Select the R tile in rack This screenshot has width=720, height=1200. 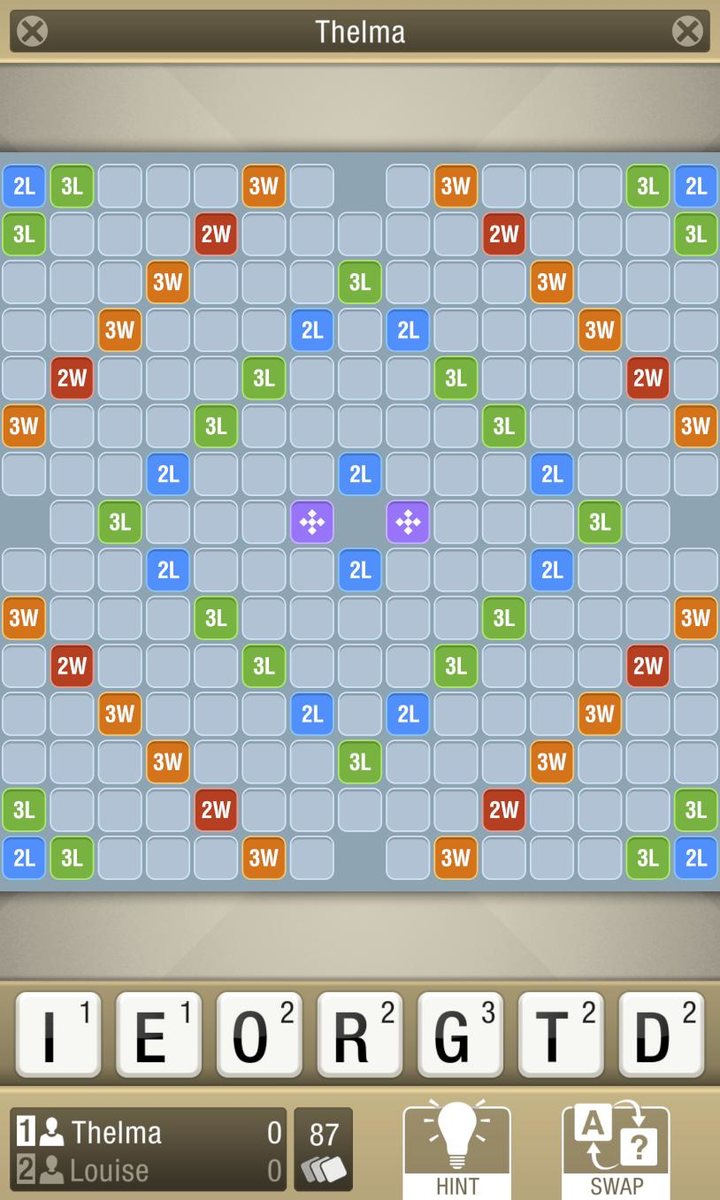click(359, 1034)
